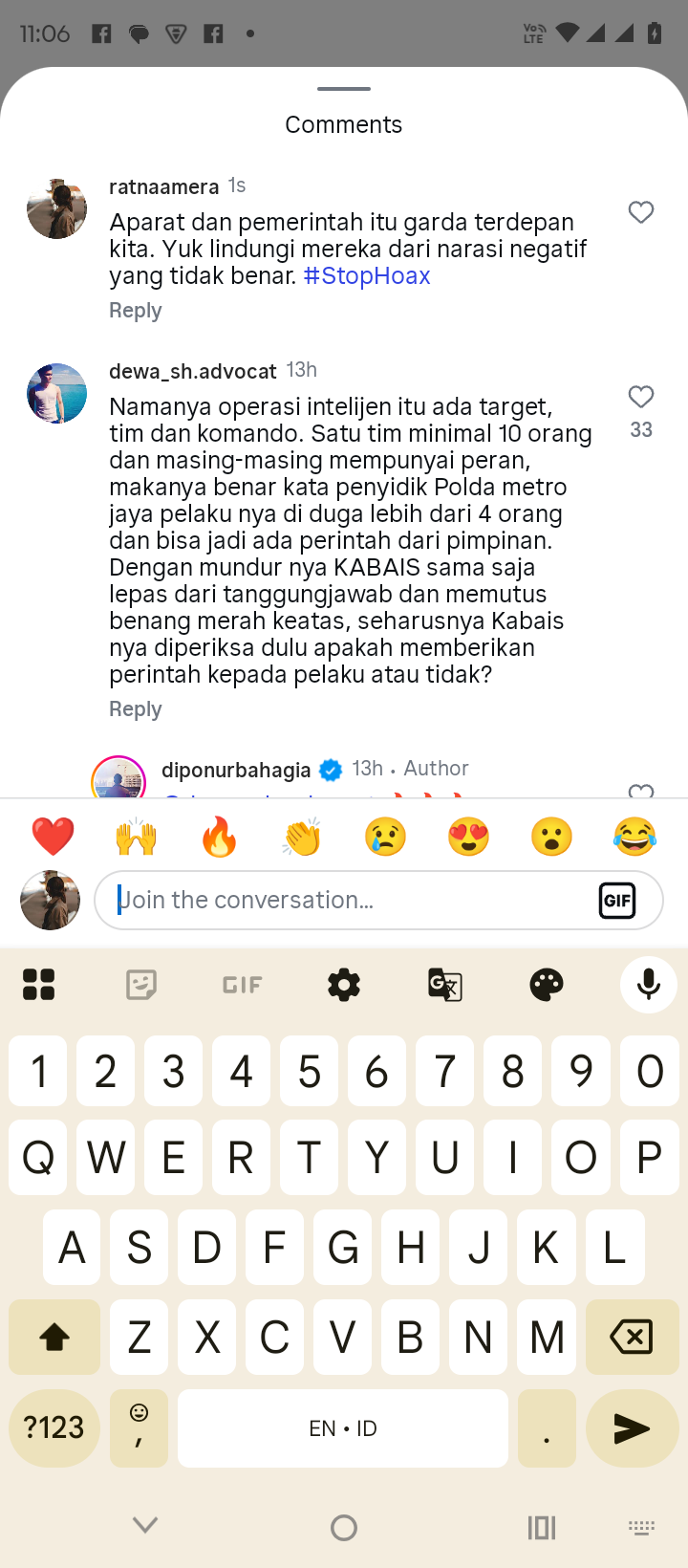Screen dimensions: 688x1568
Task: Open the #StopHoax hashtag
Action: [x=367, y=276]
